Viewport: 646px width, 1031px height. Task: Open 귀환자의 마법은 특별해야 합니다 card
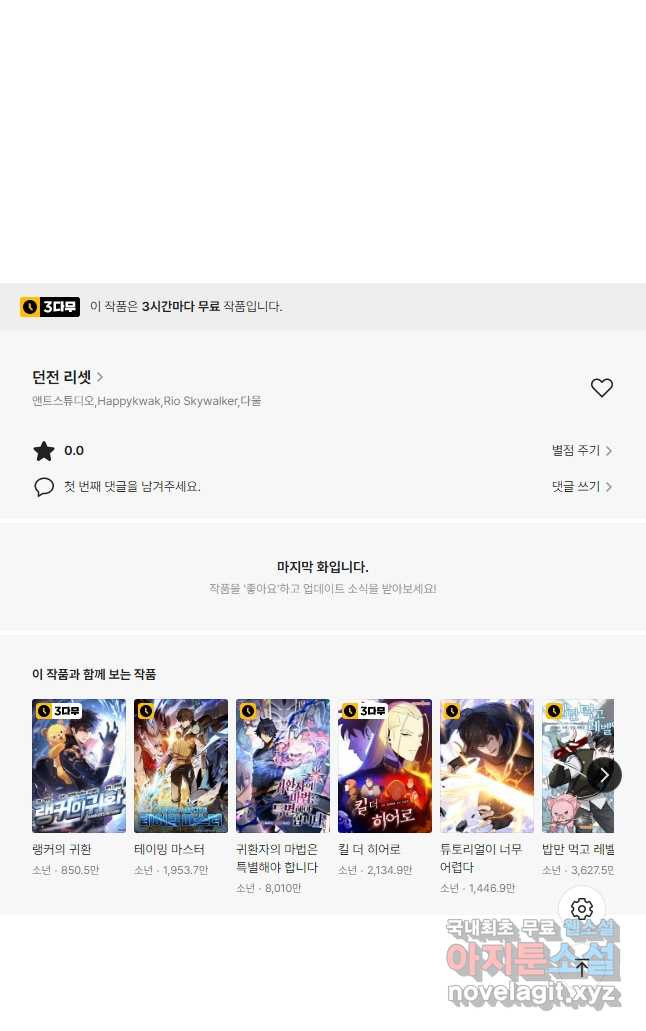click(x=283, y=766)
